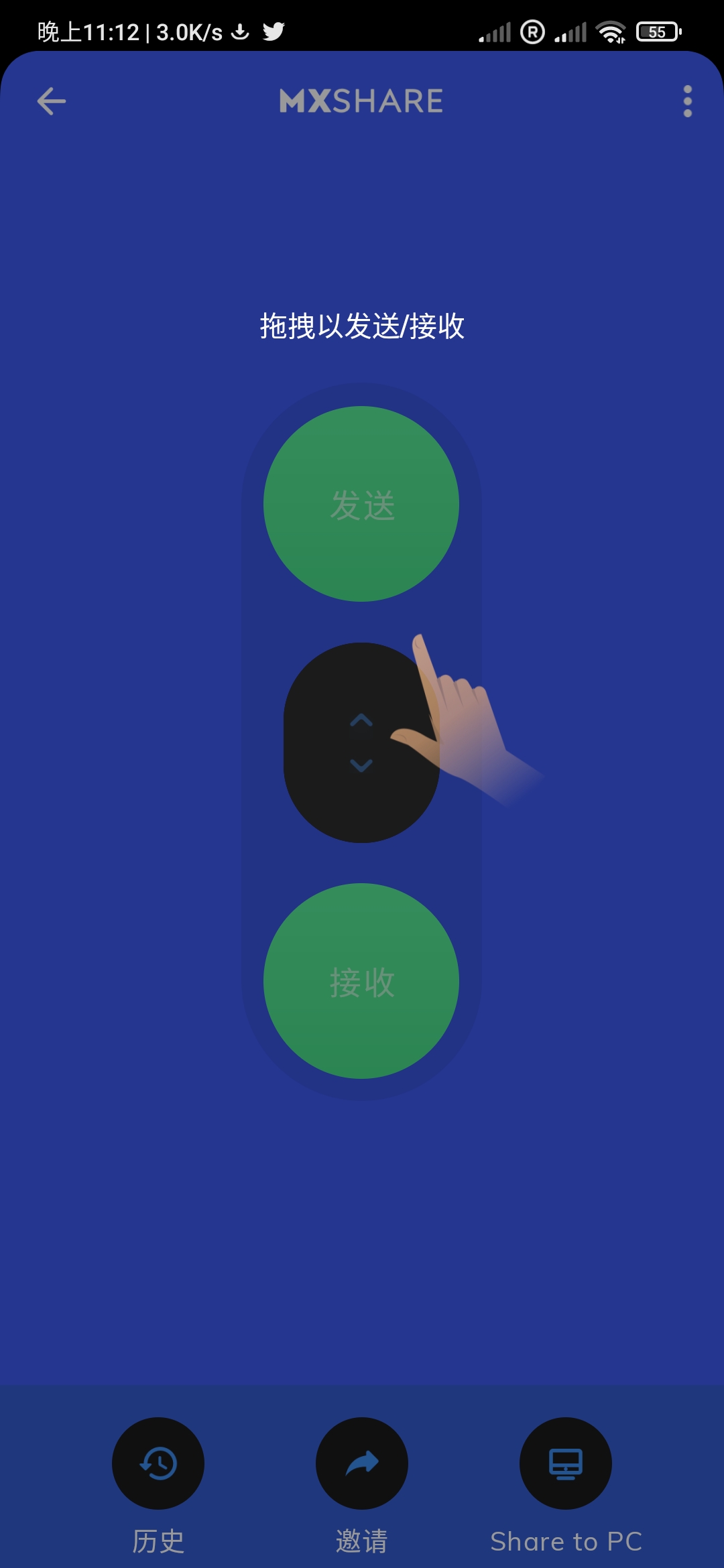Open Share to PC
The width and height of the screenshot is (724, 1568).
566,1463
